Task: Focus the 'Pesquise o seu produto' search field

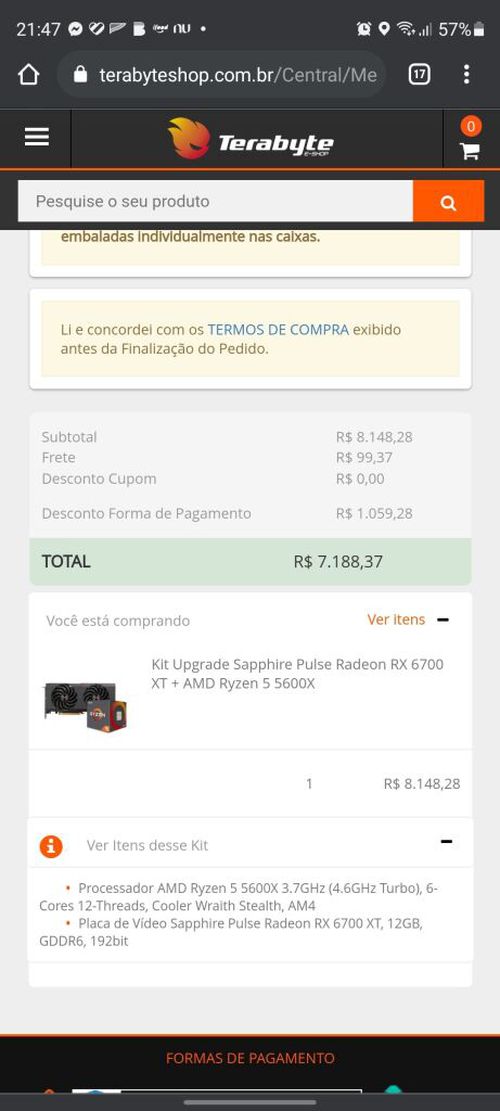Action: [x=215, y=201]
